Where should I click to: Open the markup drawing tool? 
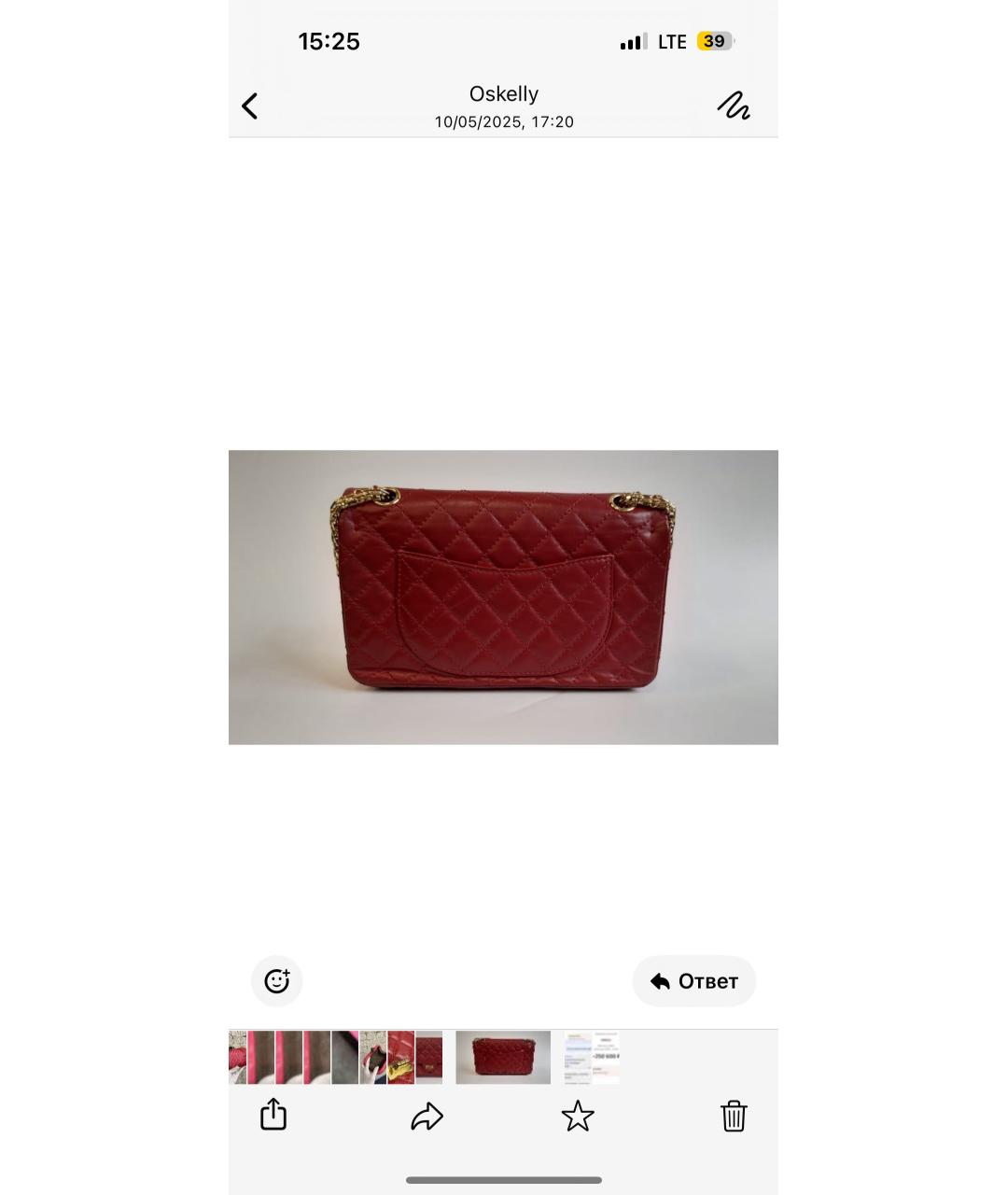pyautogui.click(x=734, y=105)
